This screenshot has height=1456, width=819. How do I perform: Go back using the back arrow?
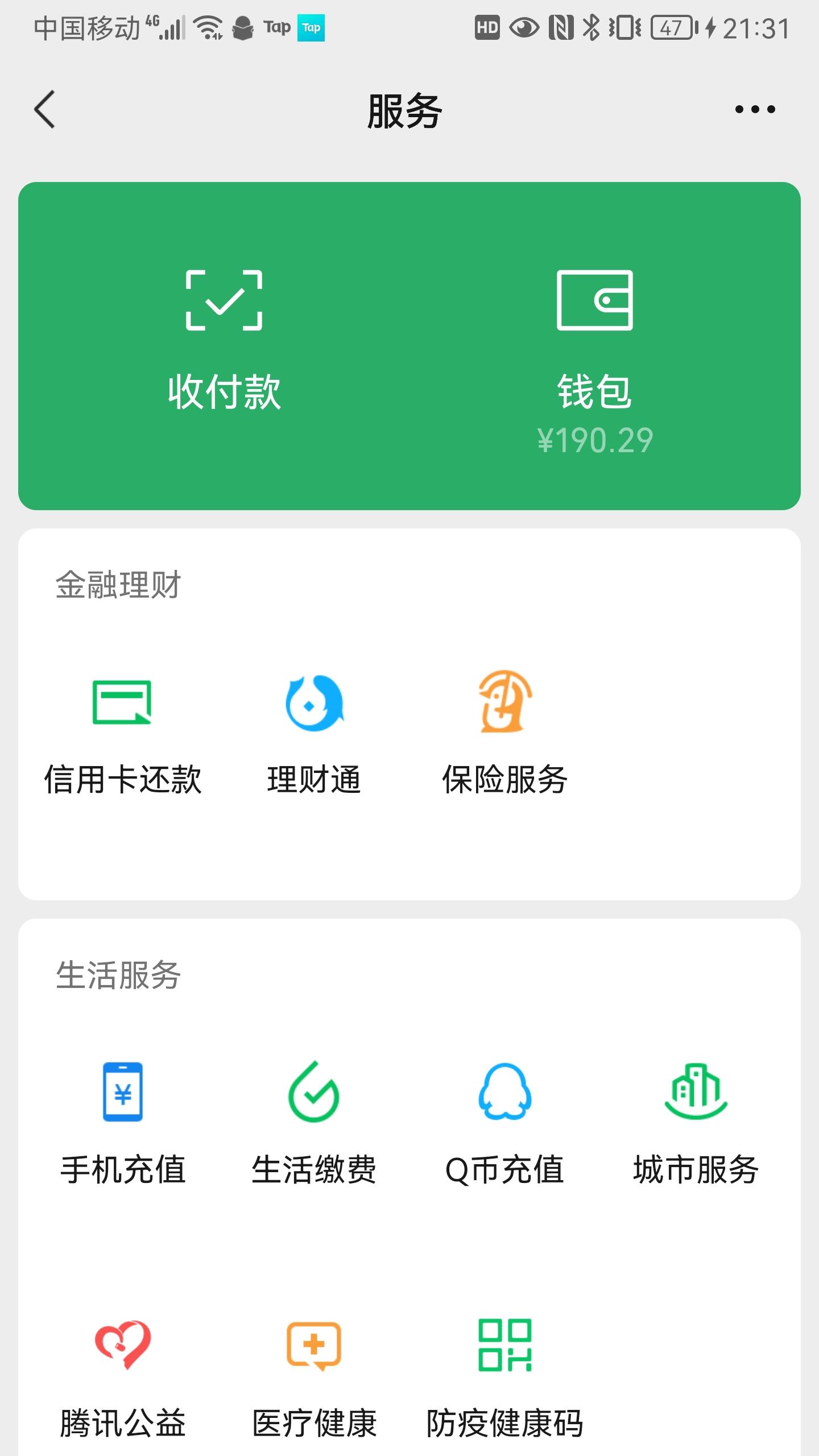point(45,109)
